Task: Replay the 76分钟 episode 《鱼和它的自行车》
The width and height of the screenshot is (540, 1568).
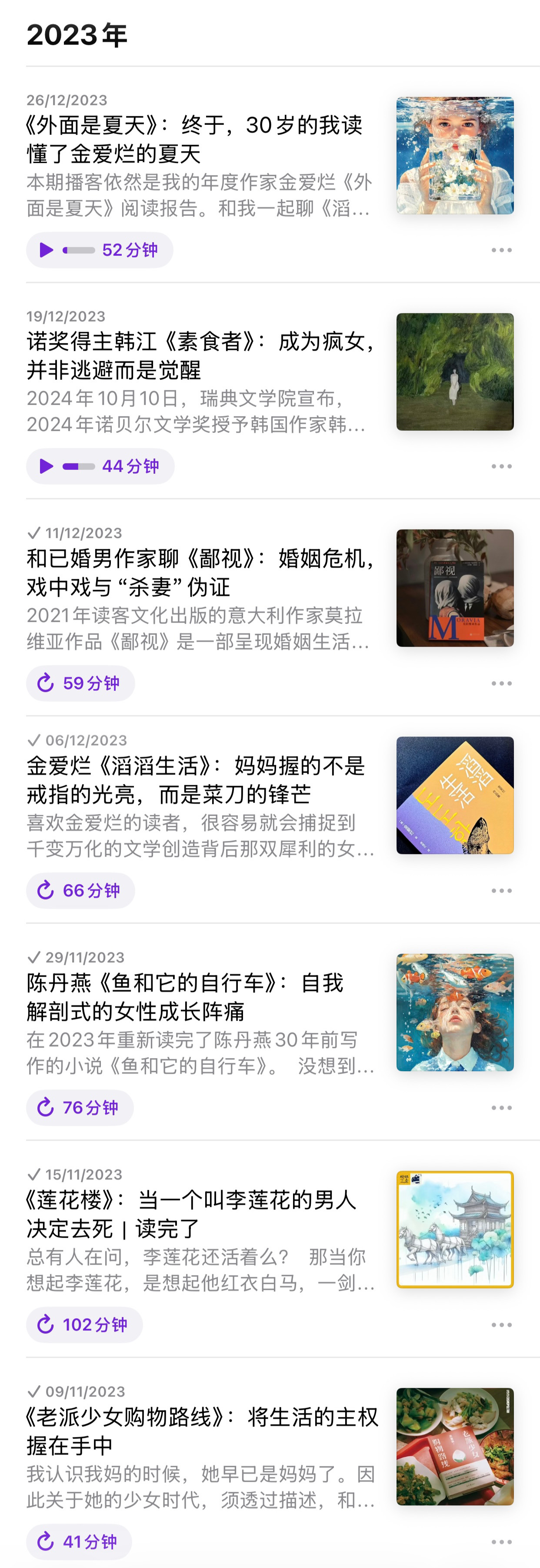Action: [x=80, y=1108]
